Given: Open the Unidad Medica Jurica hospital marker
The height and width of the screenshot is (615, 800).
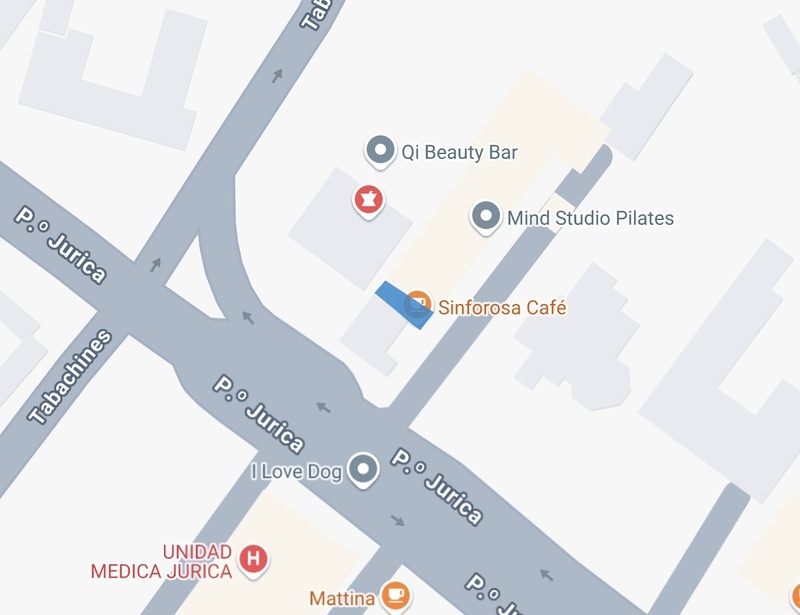Looking at the screenshot, I should (x=254, y=559).
